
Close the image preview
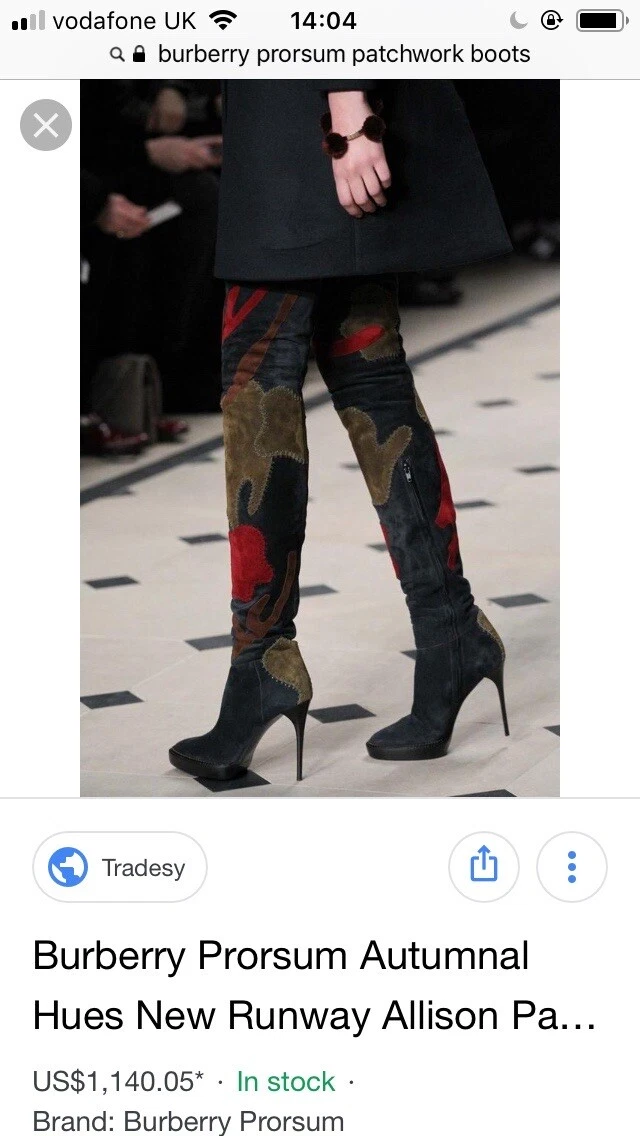[x=46, y=125]
